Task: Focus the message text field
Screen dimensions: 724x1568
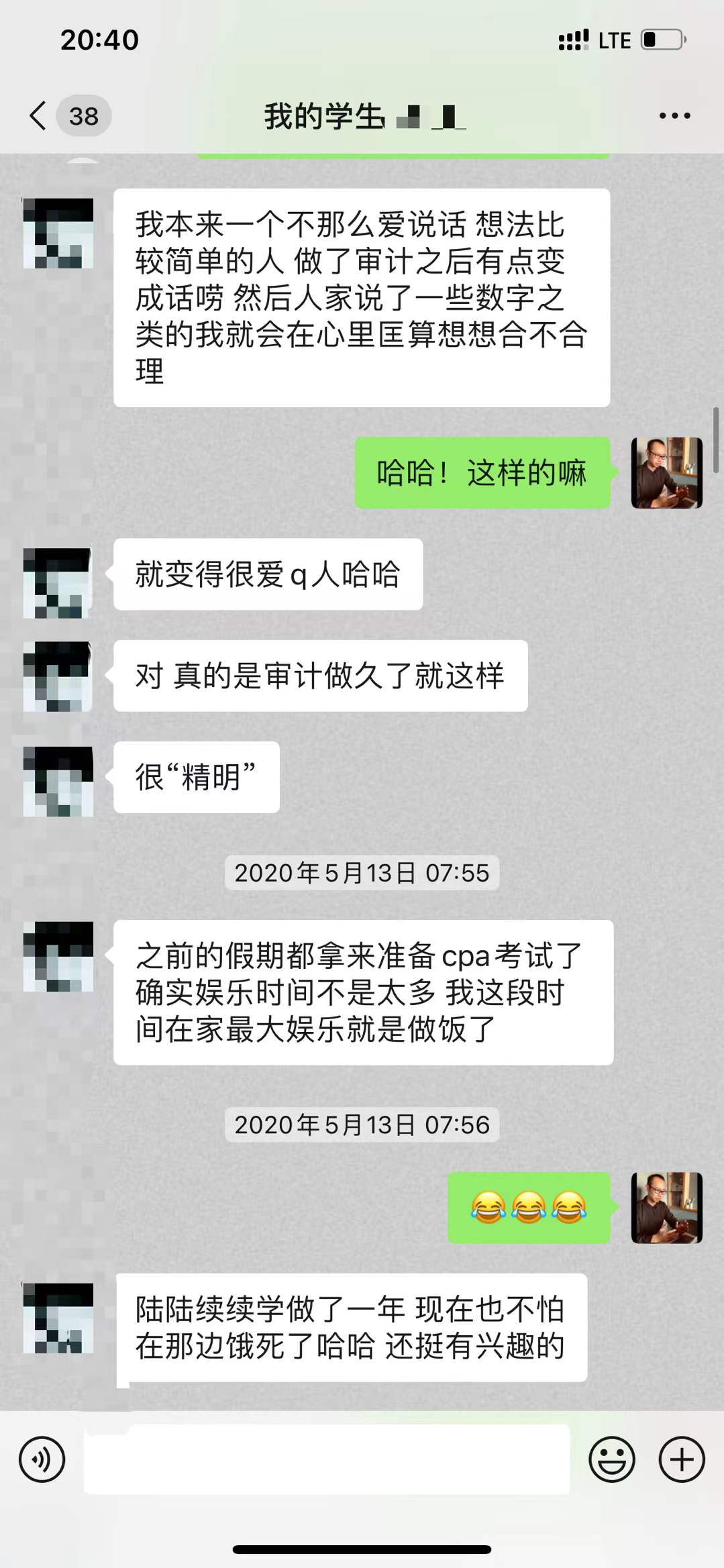Action: point(327,1459)
